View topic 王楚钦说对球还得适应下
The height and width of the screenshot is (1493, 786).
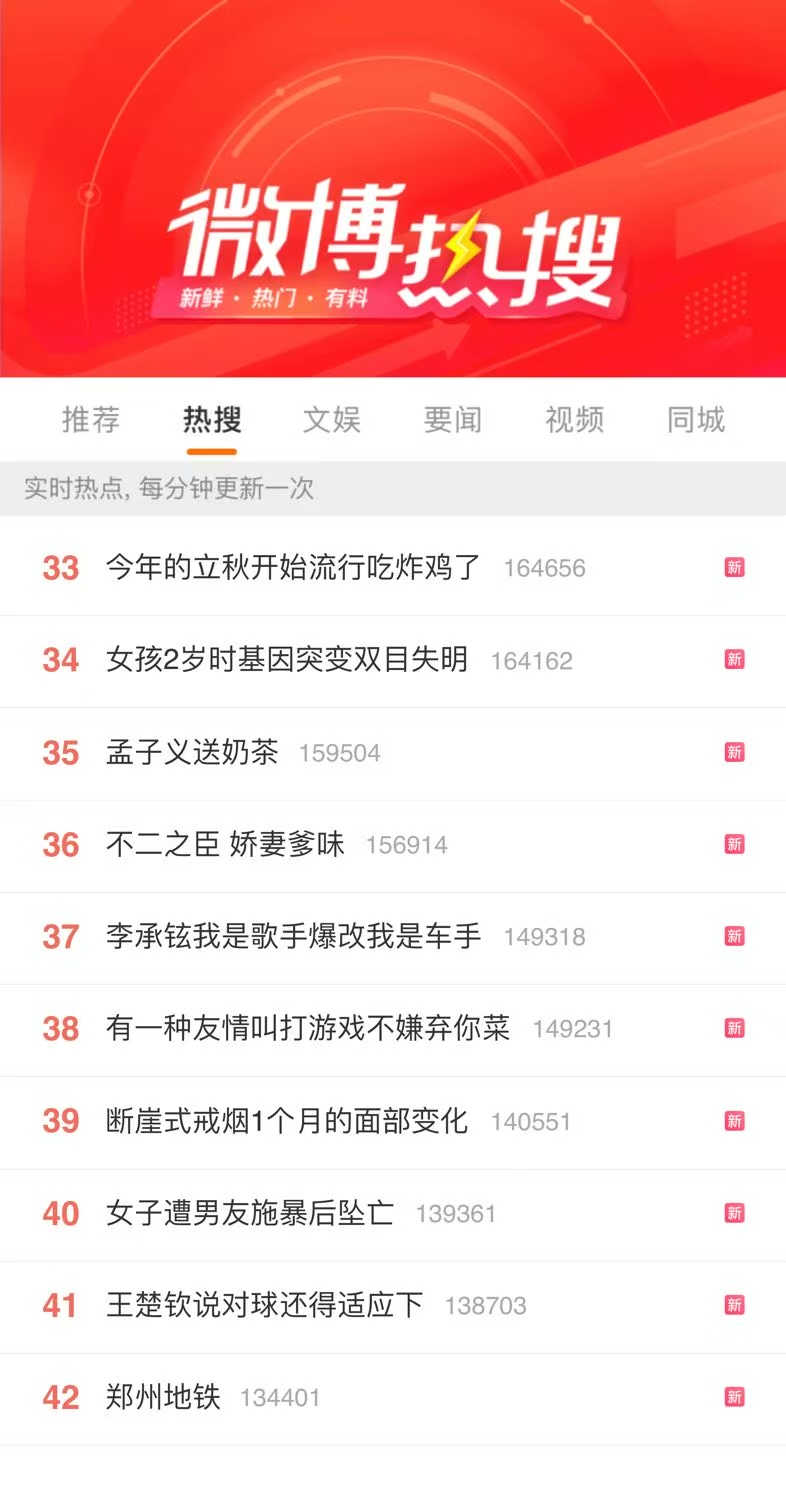[393, 1306]
